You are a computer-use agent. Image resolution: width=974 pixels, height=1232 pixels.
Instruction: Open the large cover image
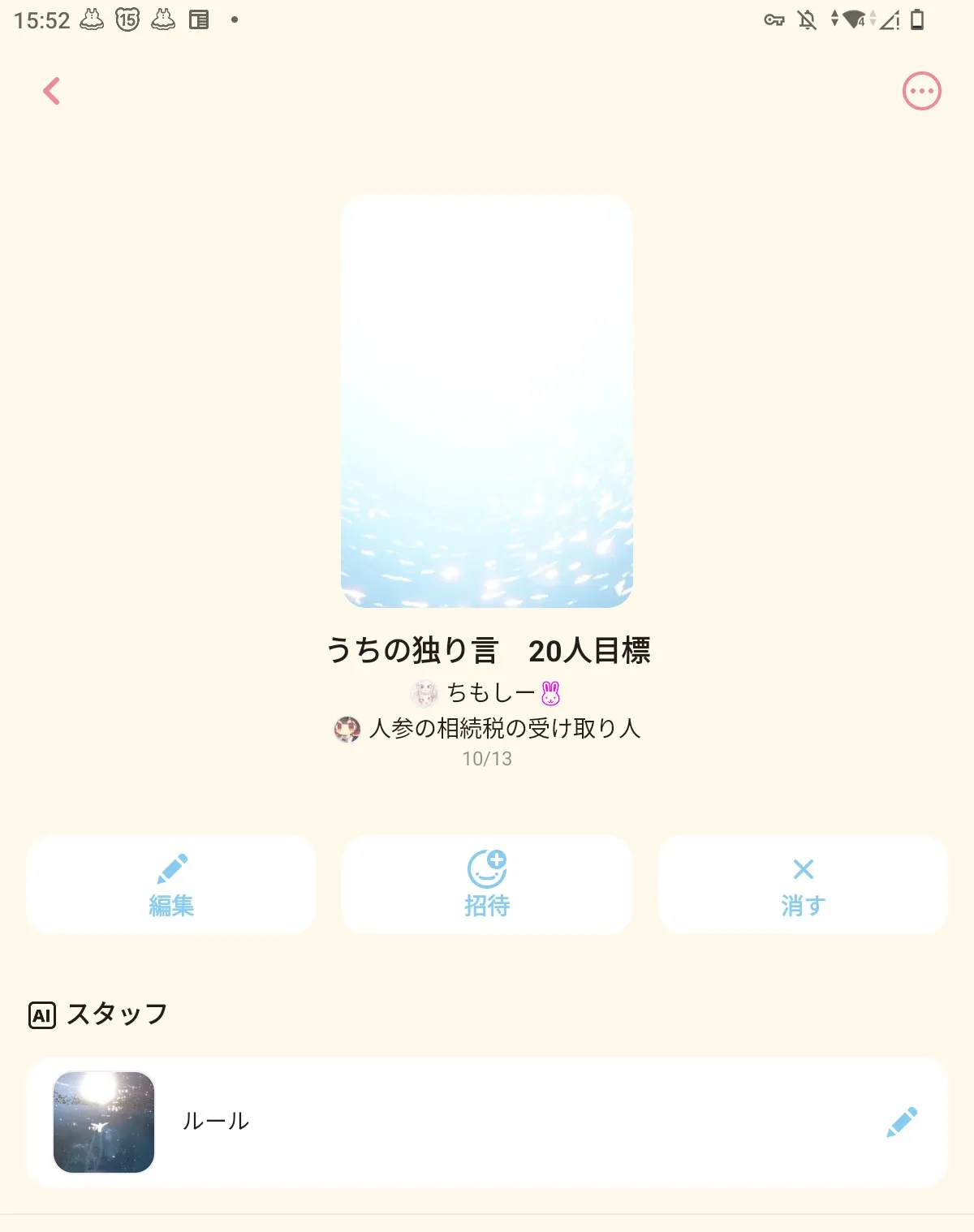point(487,401)
